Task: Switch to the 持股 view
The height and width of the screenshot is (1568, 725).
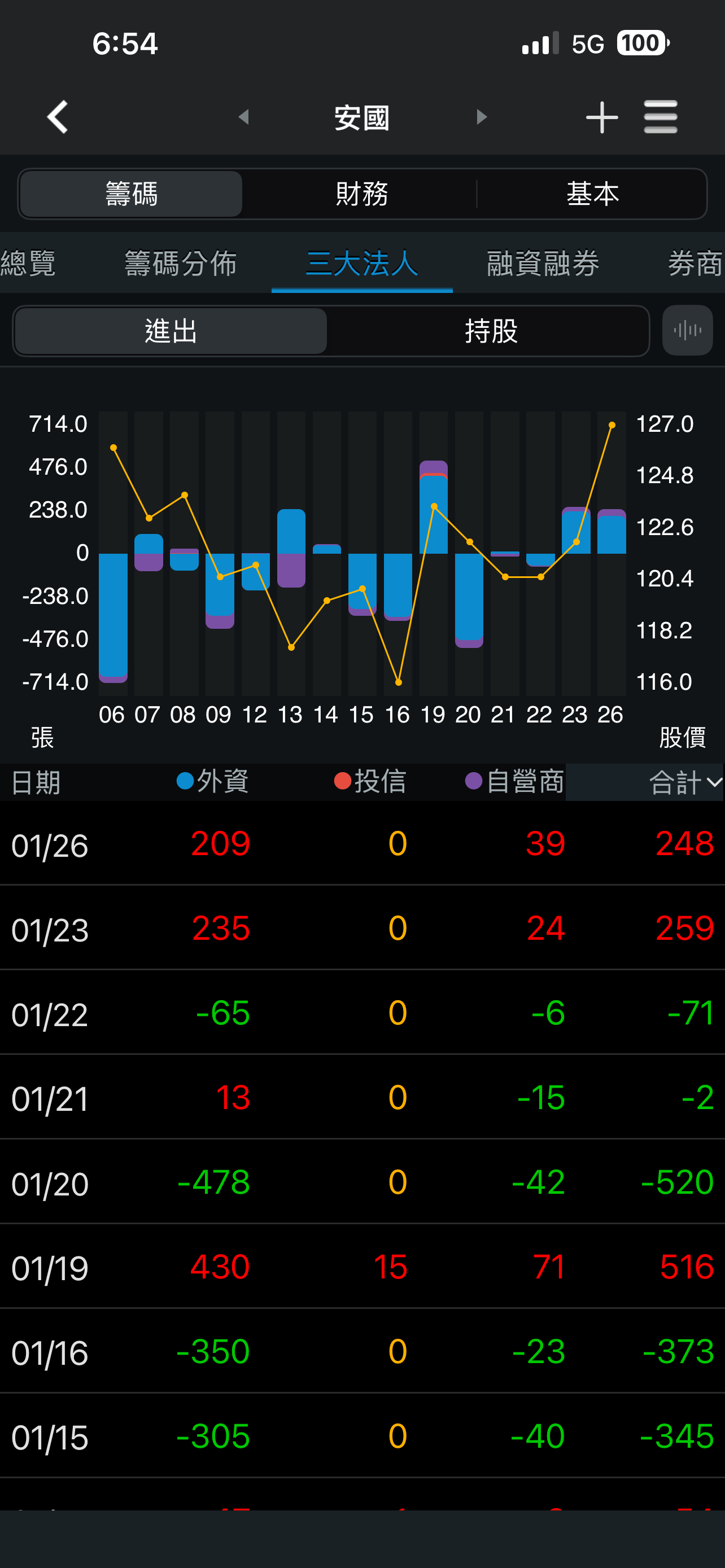Action: tap(491, 331)
